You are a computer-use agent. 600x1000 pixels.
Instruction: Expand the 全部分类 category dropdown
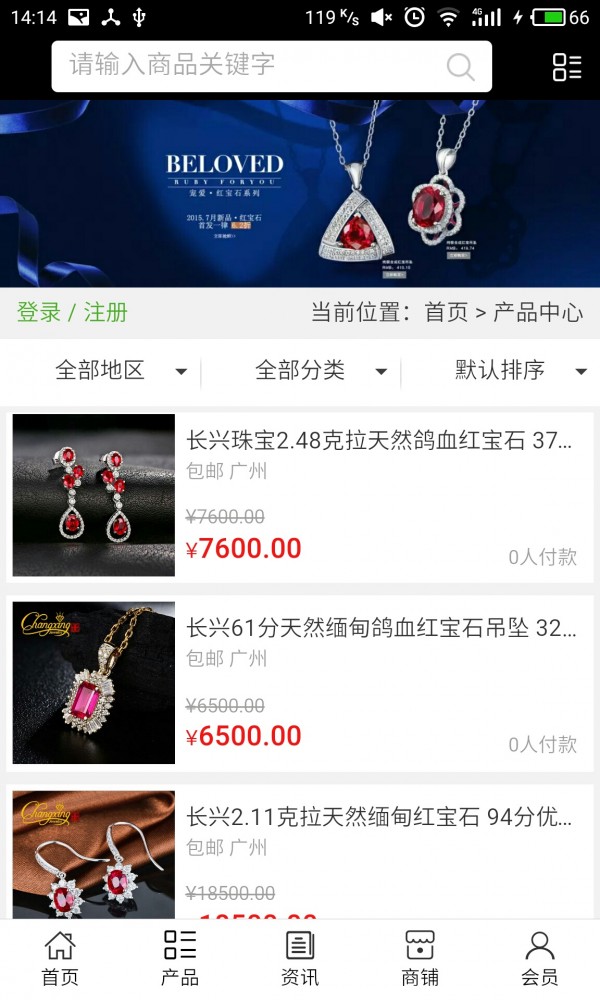click(320, 371)
